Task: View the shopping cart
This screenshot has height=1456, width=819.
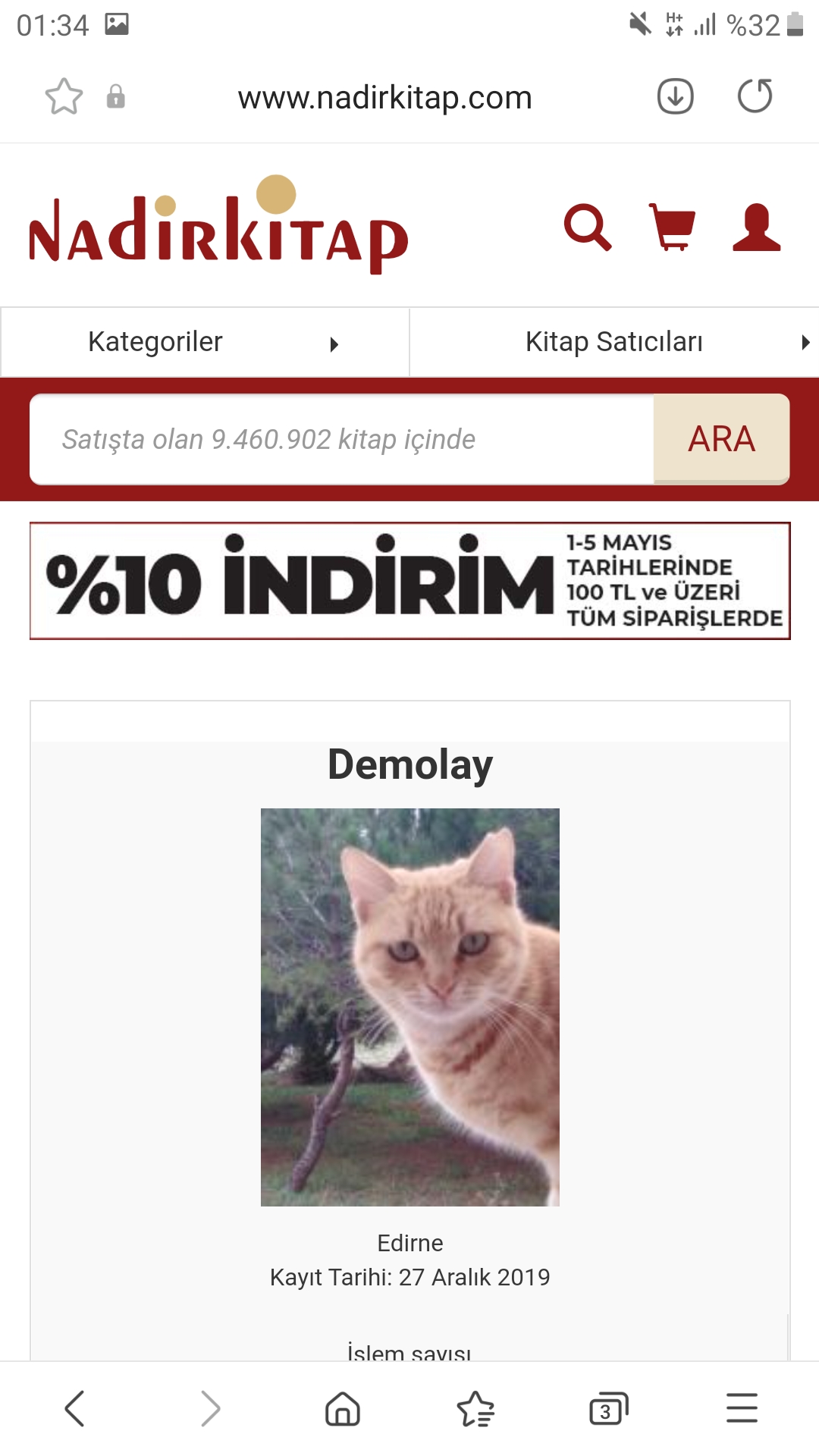Action: click(x=672, y=227)
